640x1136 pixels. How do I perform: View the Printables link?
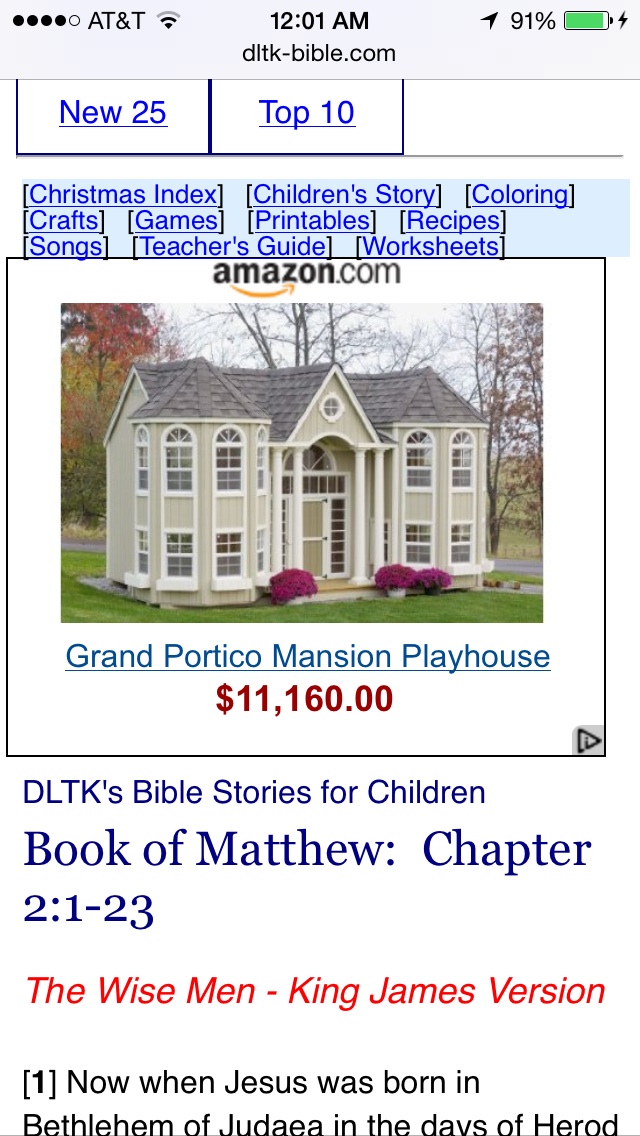point(312,220)
